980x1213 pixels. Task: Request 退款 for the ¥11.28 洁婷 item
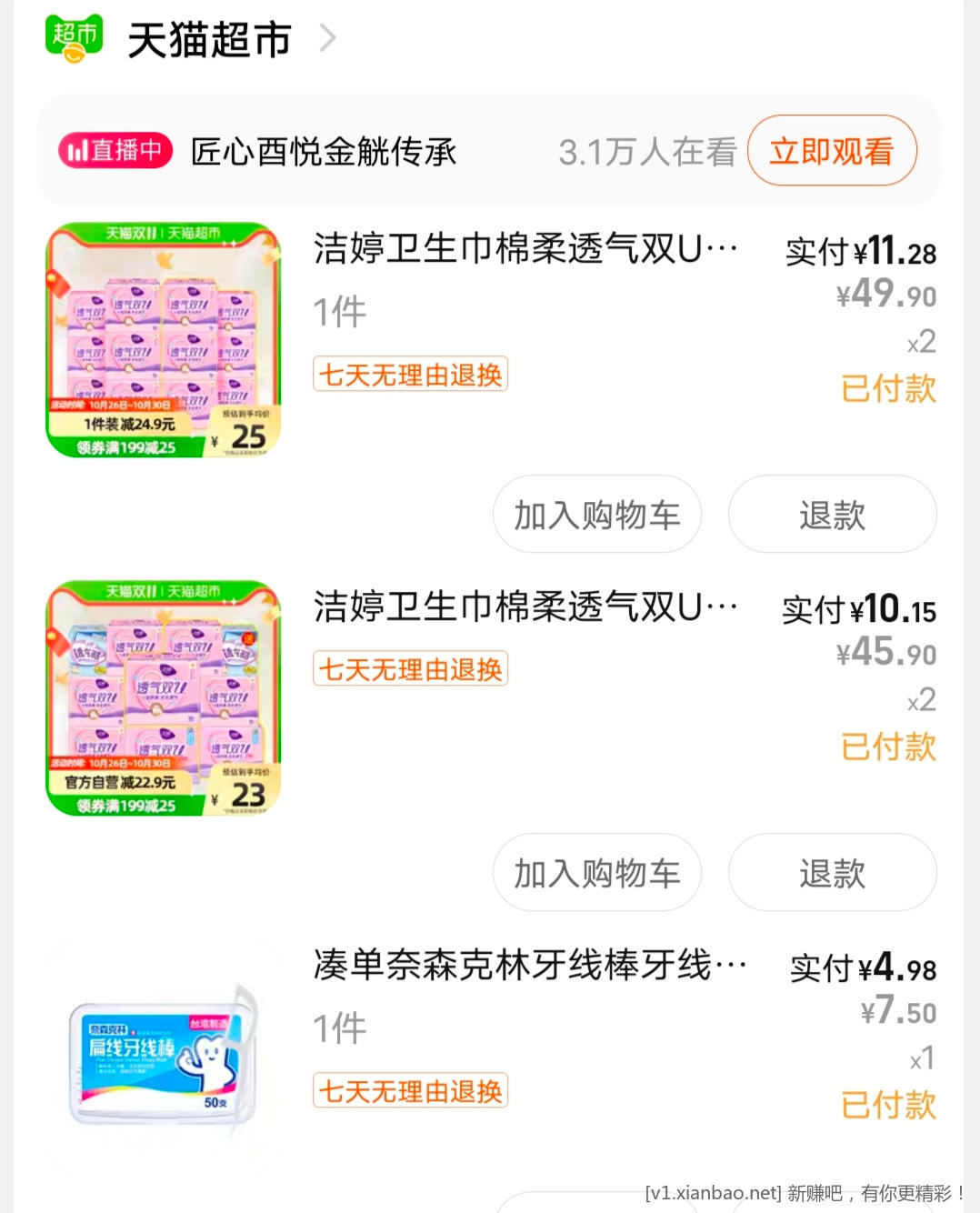(x=832, y=515)
